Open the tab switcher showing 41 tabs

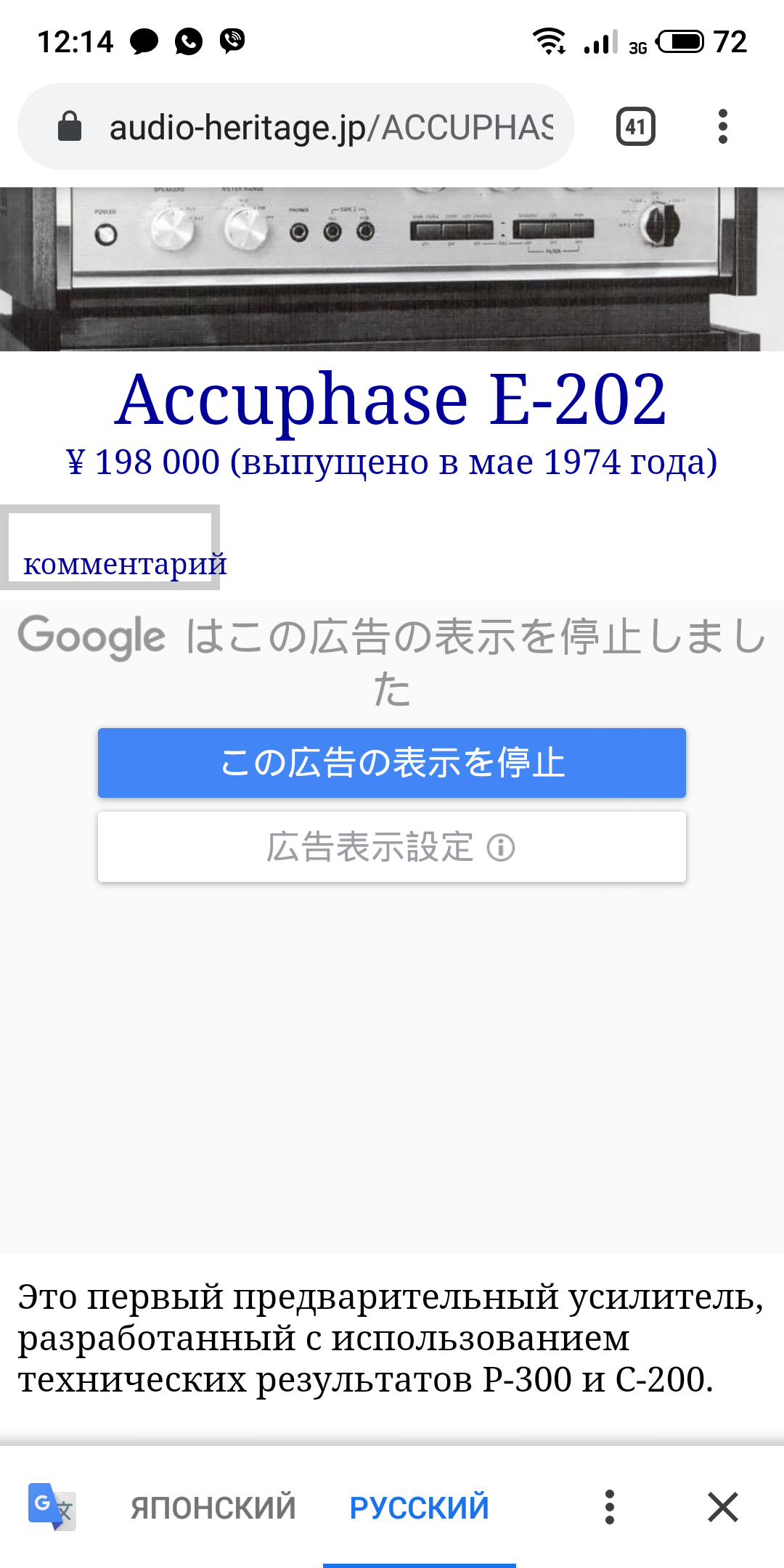(x=636, y=127)
